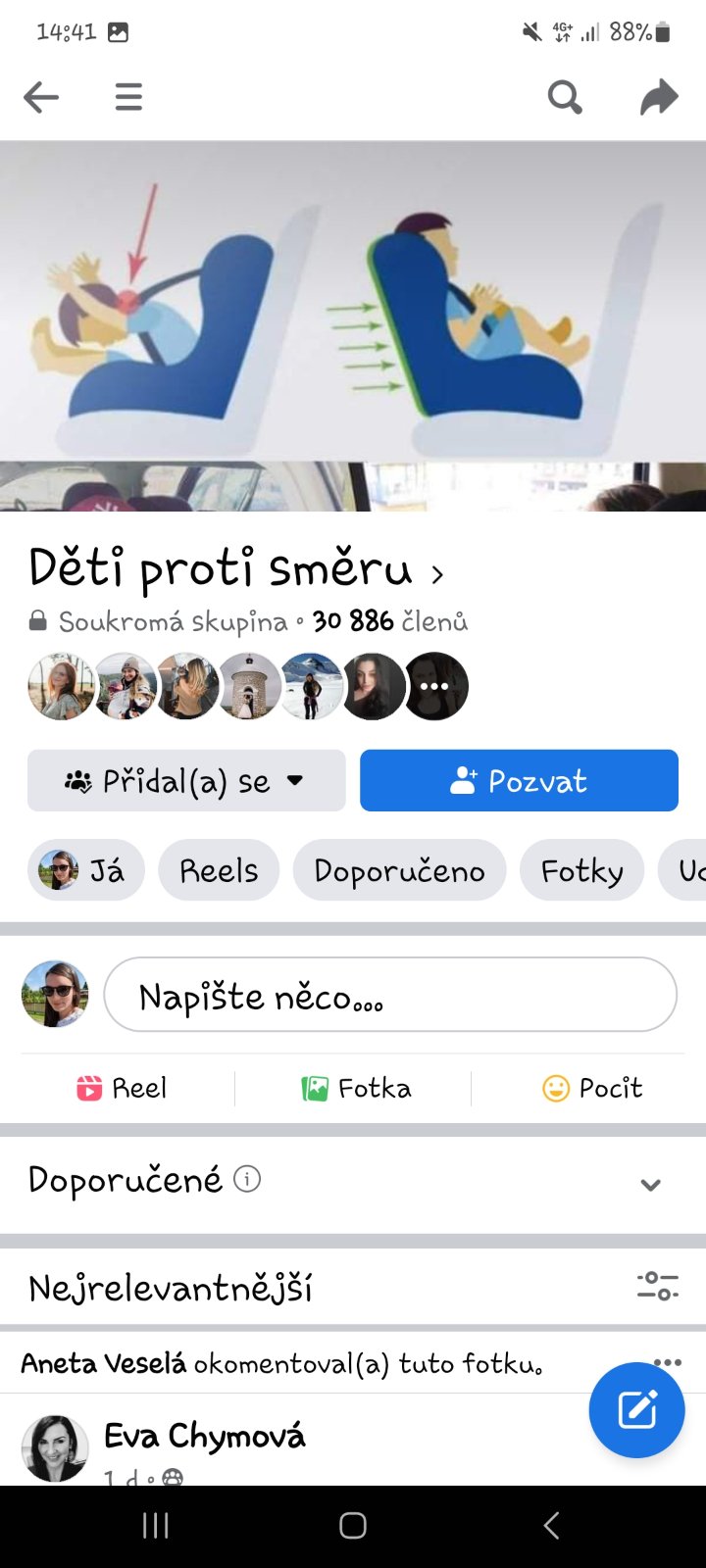This screenshot has height=1568, width=706.
Task: Select the Já chip
Action: (x=85, y=870)
